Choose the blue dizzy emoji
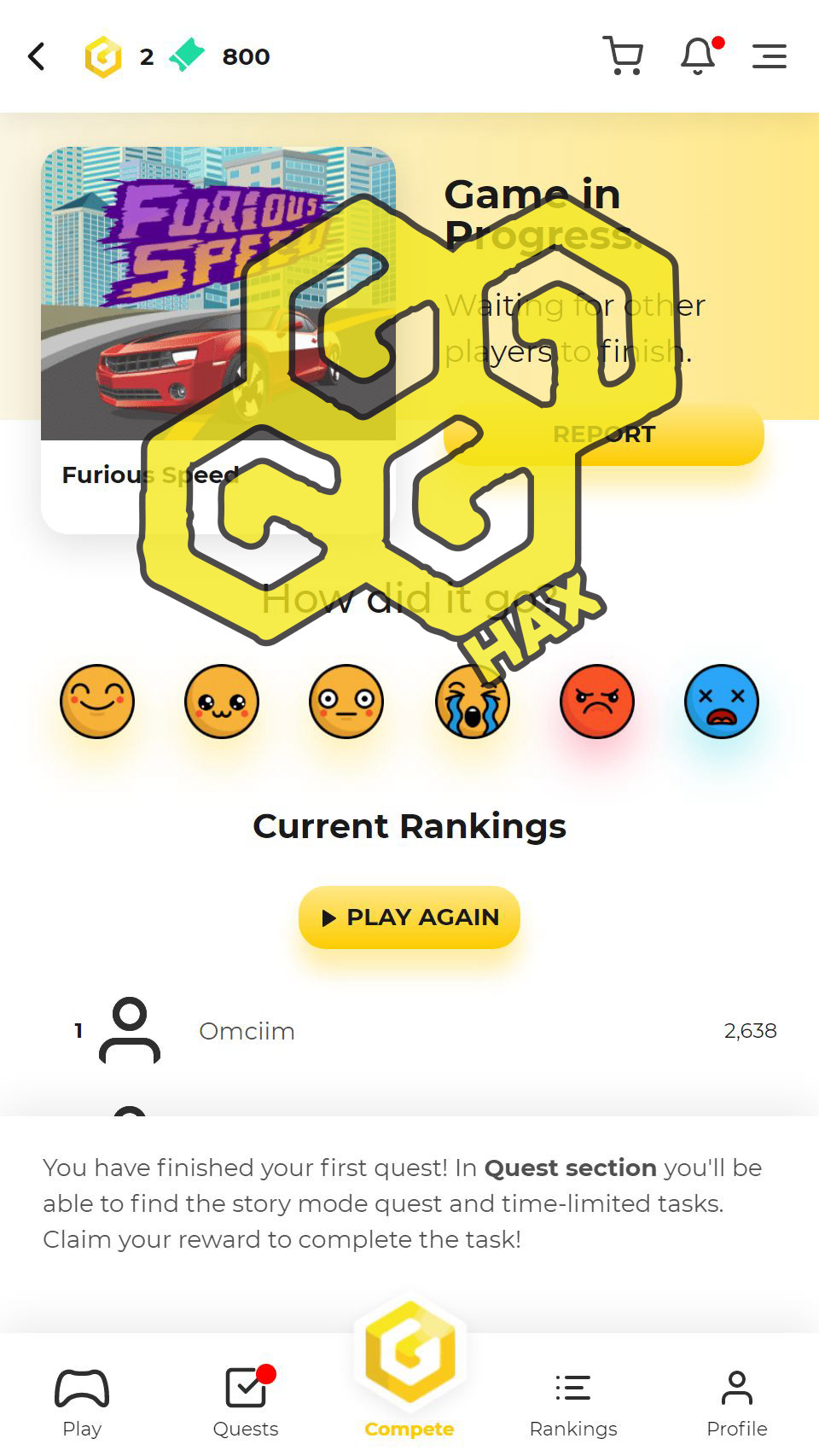 [x=722, y=702]
